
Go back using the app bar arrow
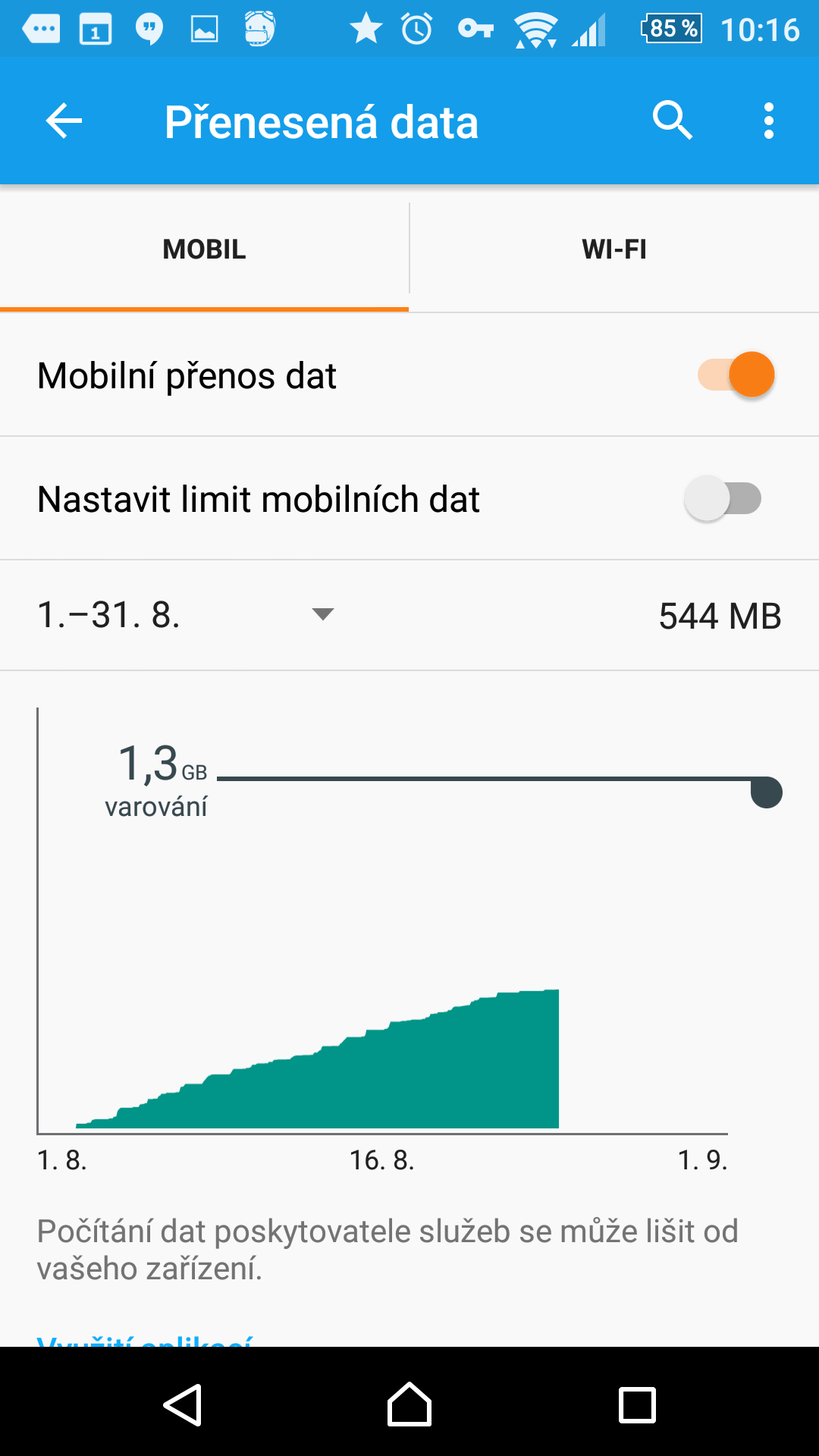[x=64, y=121]
